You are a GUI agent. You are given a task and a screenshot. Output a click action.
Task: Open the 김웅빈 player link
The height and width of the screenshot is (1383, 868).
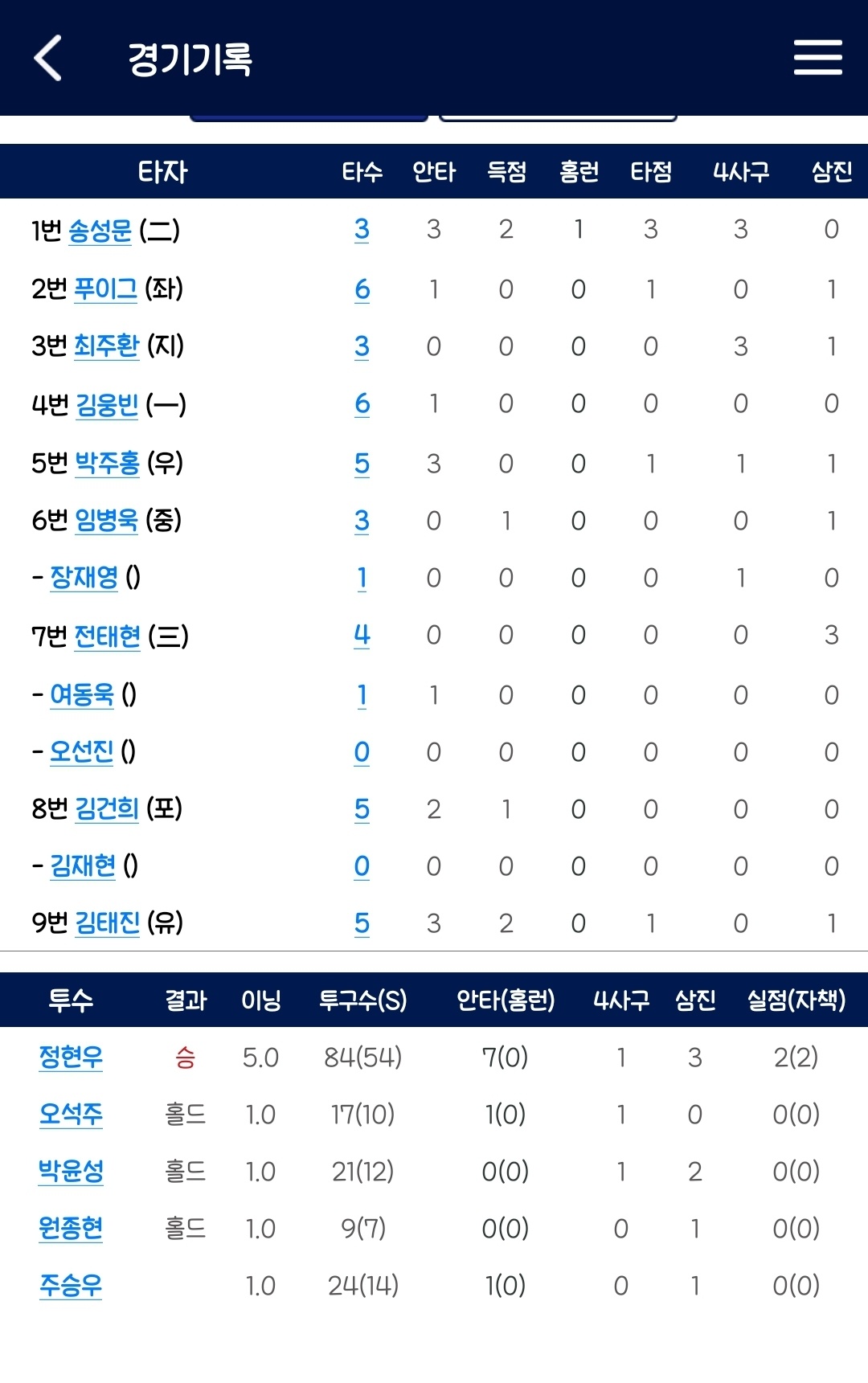point(107,404)
